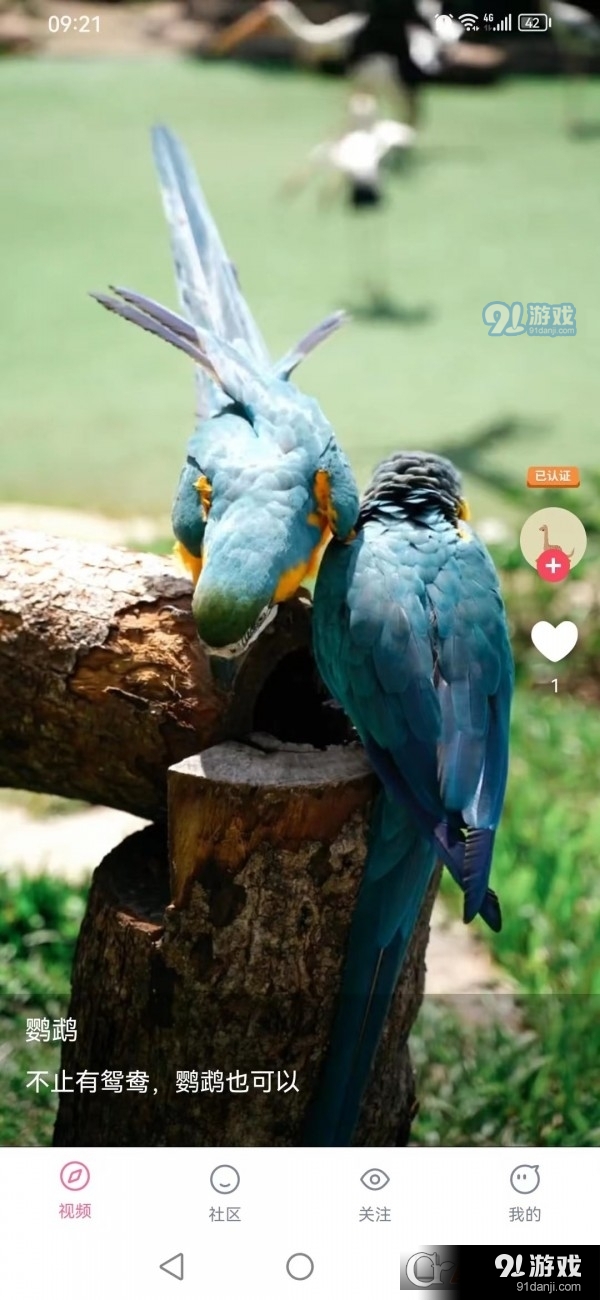
Task: Open the 社区 tab
Action: point(225,1192)
